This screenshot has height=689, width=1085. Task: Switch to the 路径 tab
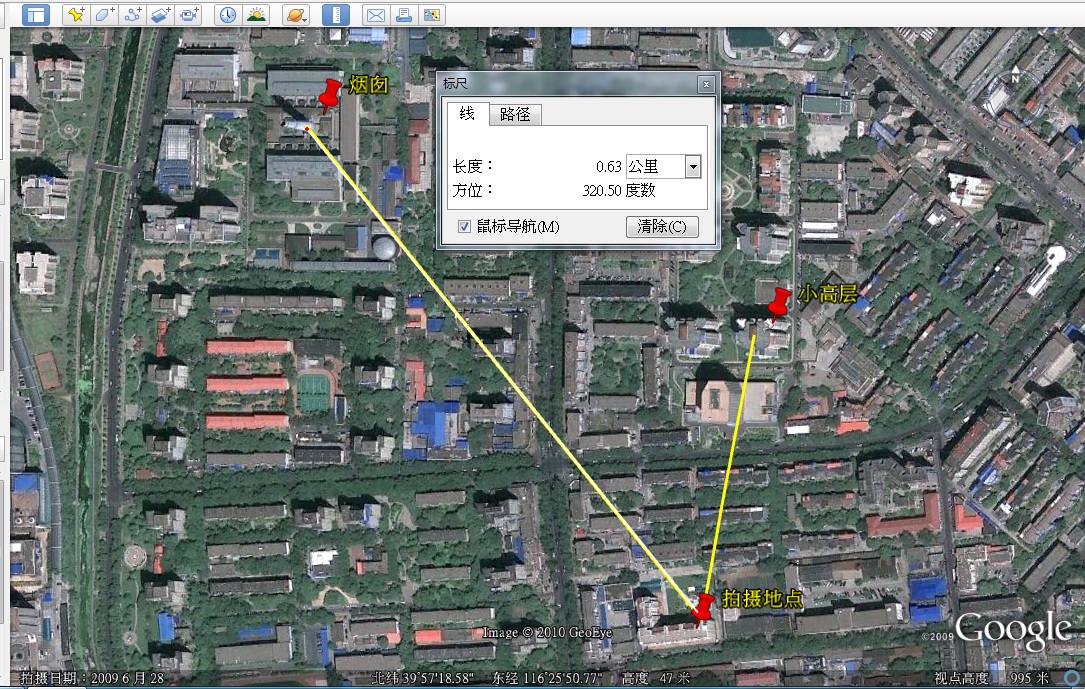[515, 114]
